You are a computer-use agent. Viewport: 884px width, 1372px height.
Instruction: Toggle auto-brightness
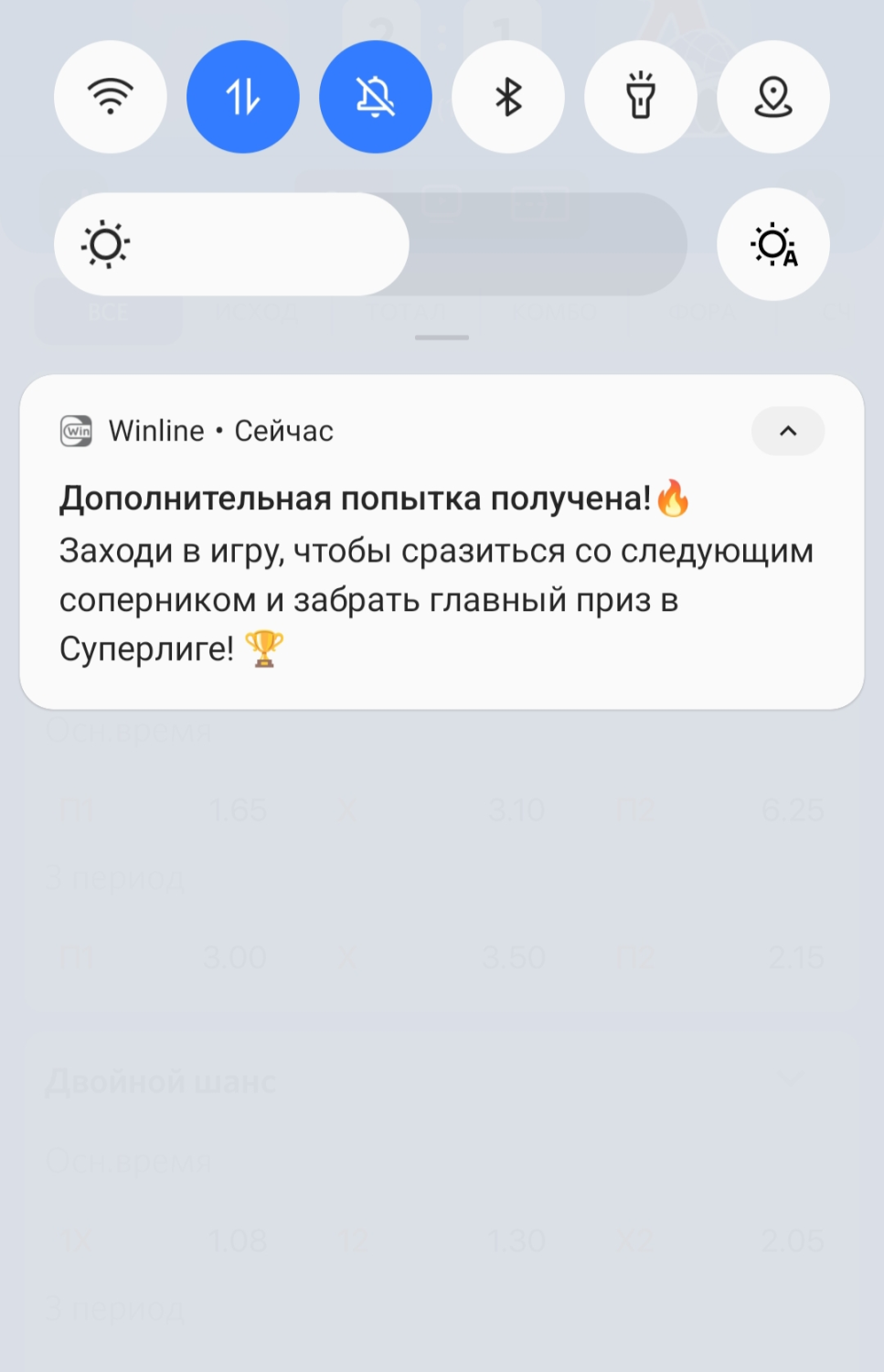[x=773, y=244]
